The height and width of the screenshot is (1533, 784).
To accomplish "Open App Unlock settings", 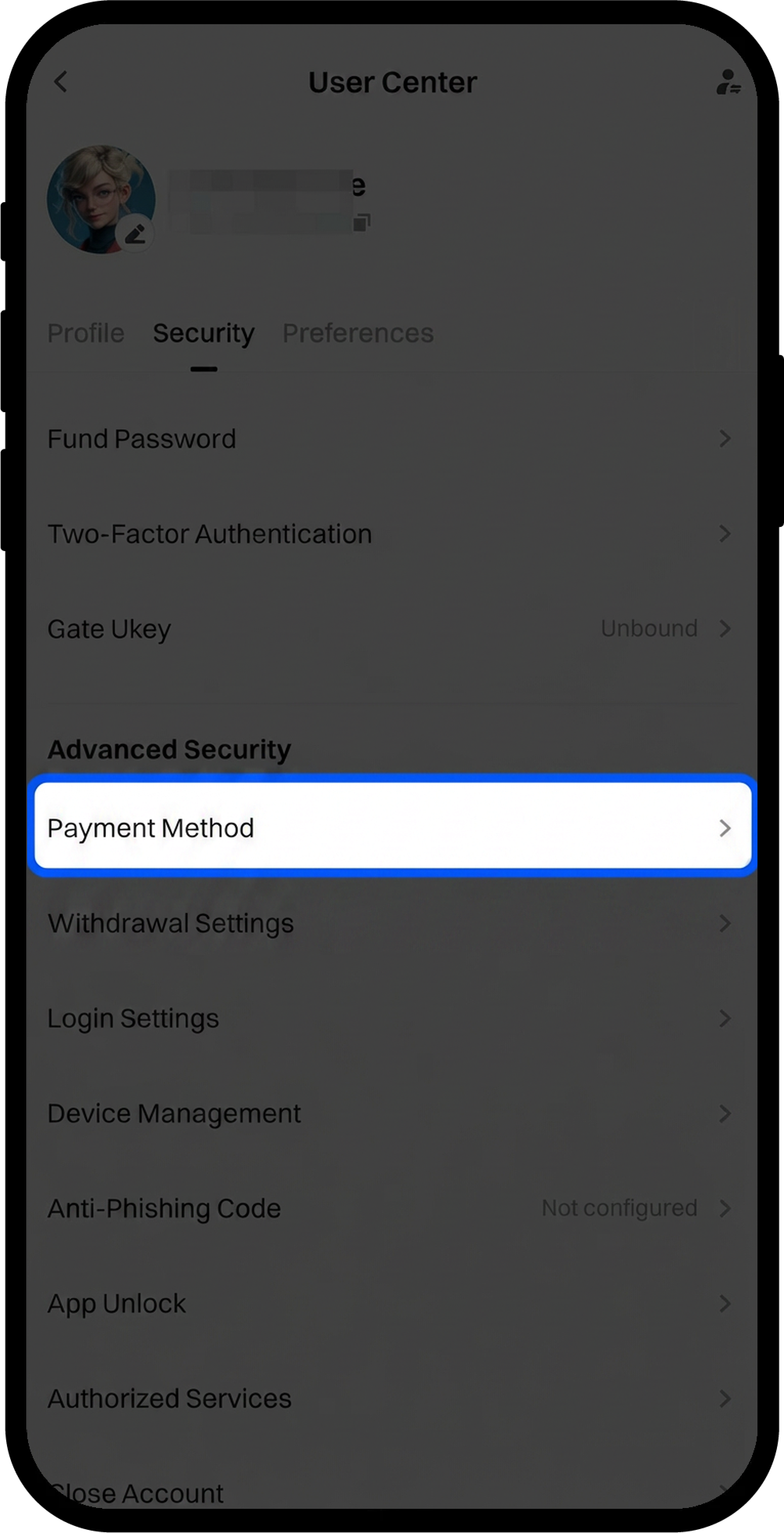I will [391, 1303].
